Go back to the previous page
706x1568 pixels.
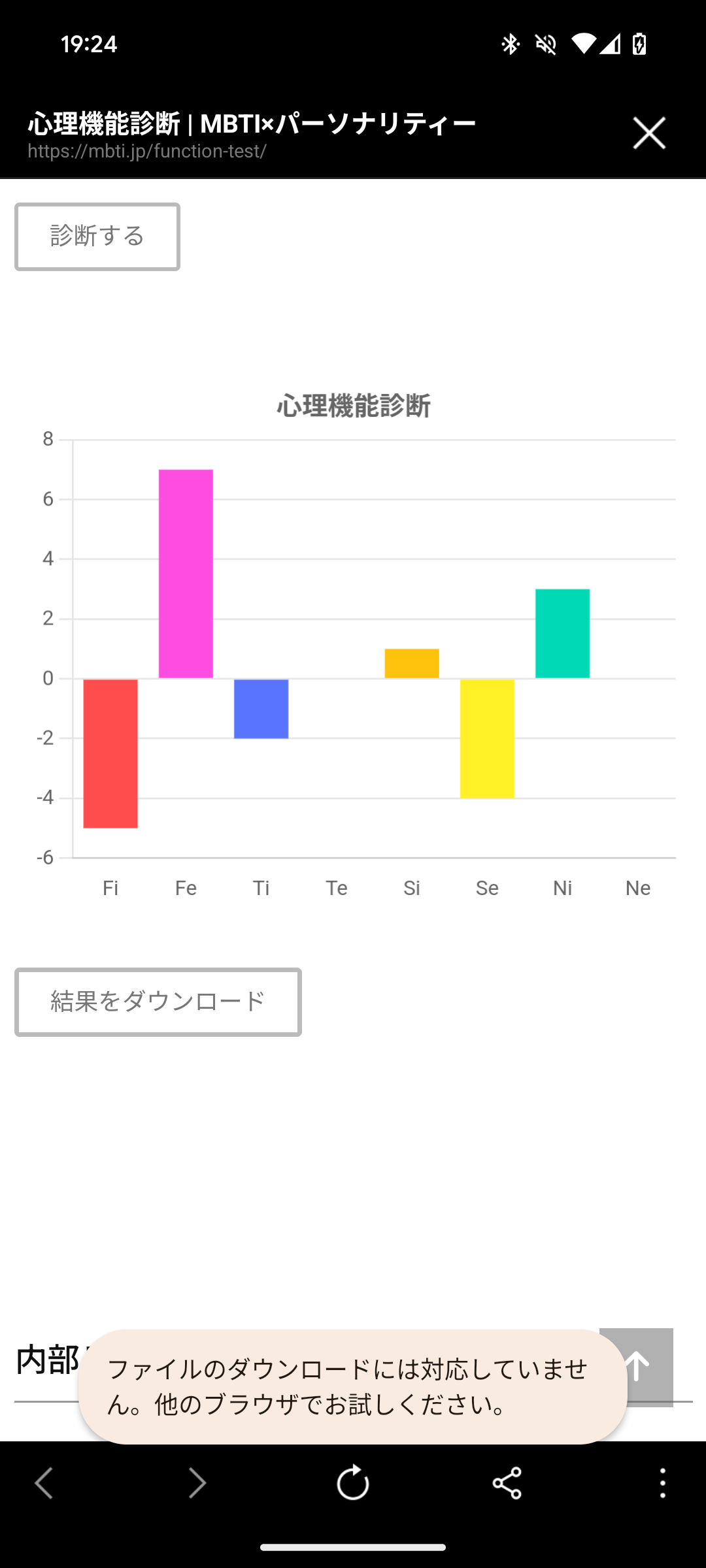pos(44,1482)
